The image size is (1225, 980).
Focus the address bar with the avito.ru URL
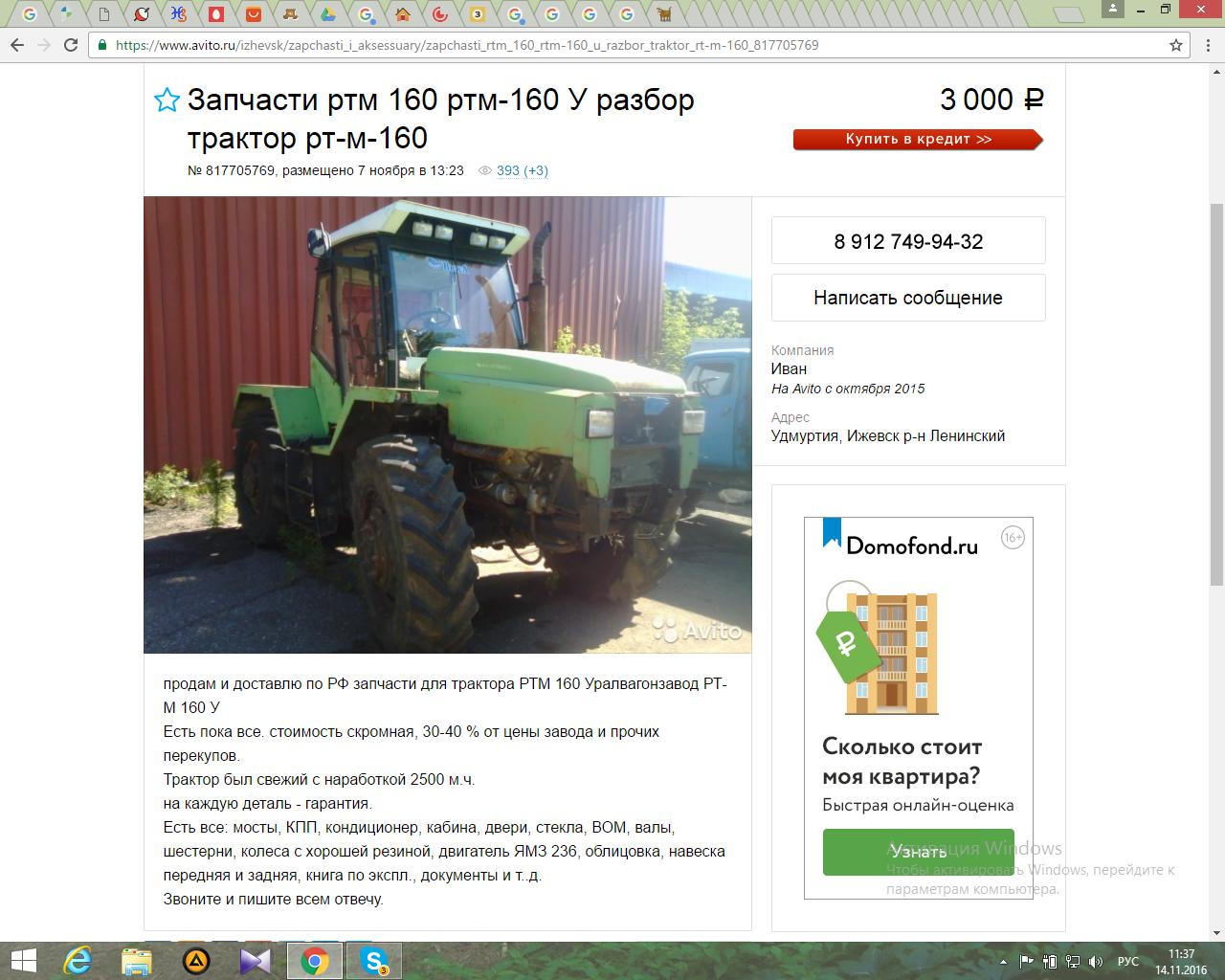click(574, 45)
